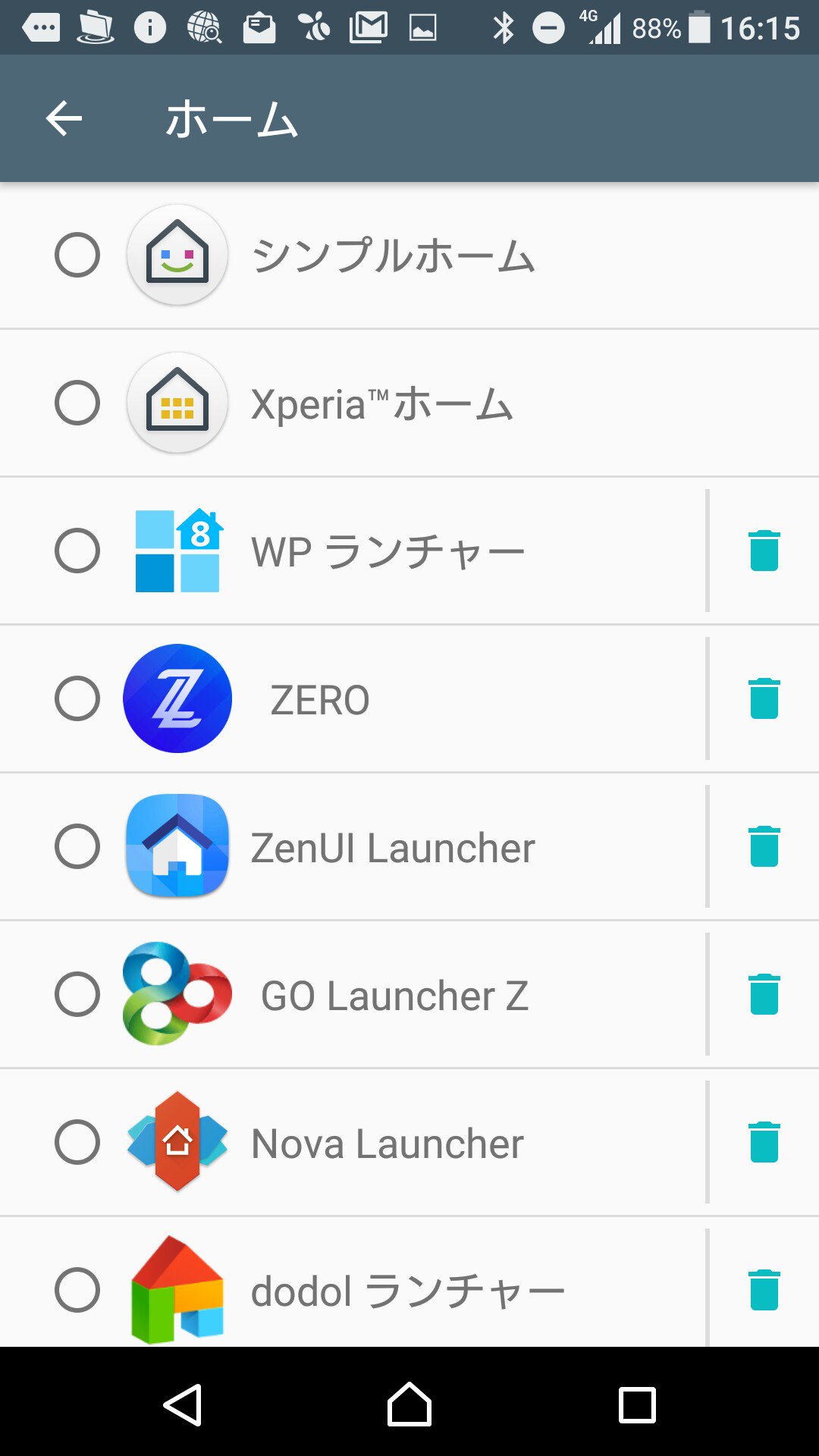This screenshot has width=819, height=1456.
Task: Tap the system home button
Action: (409, 1404)
